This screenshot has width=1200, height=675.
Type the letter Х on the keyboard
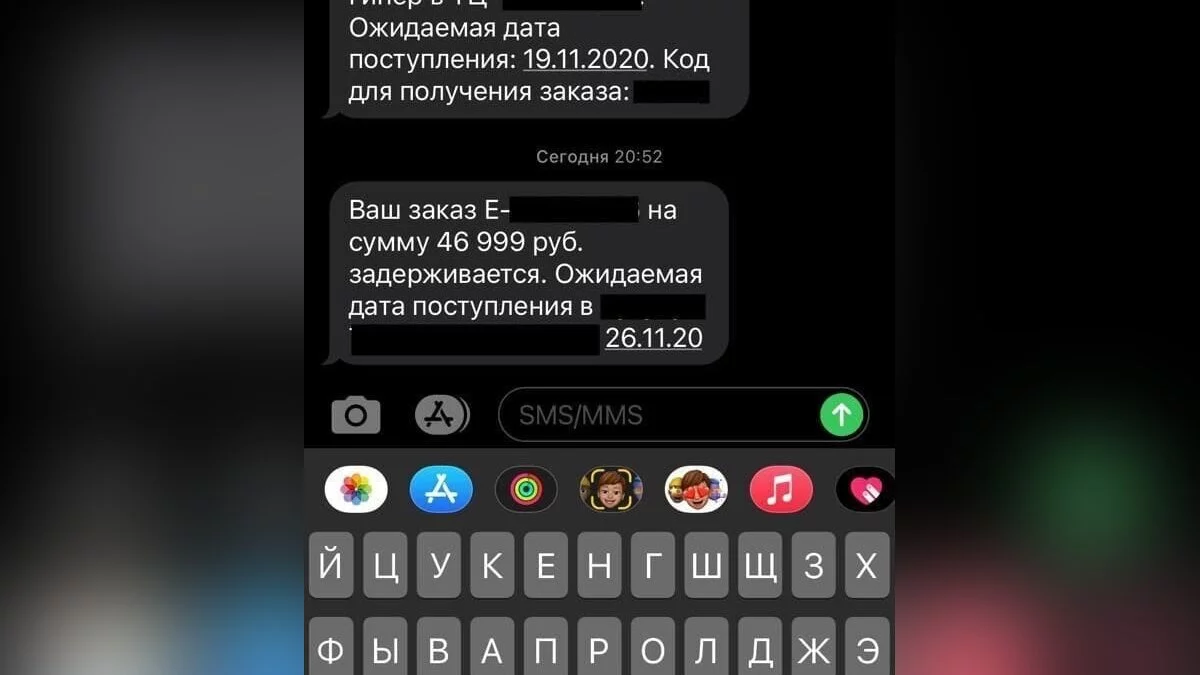[x=866, y=566]
